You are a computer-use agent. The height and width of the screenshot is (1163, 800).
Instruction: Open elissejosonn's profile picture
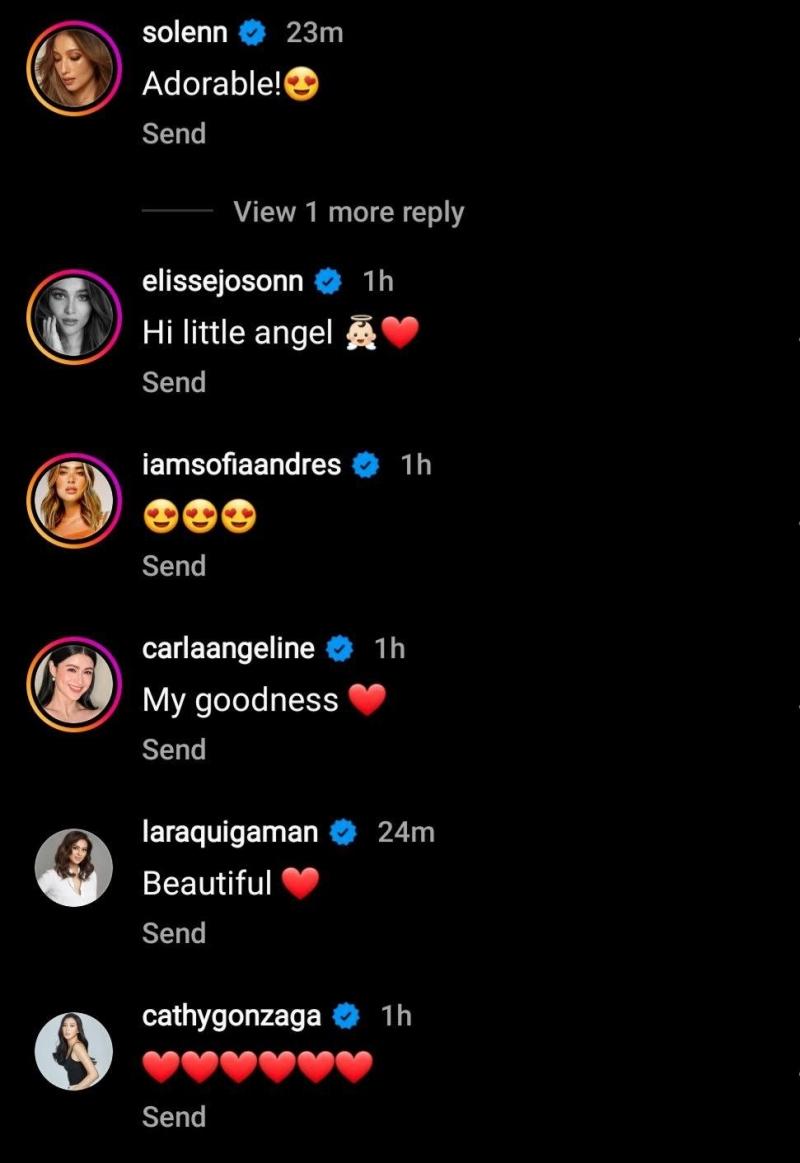pyautogui.click(x=74, y=316)
